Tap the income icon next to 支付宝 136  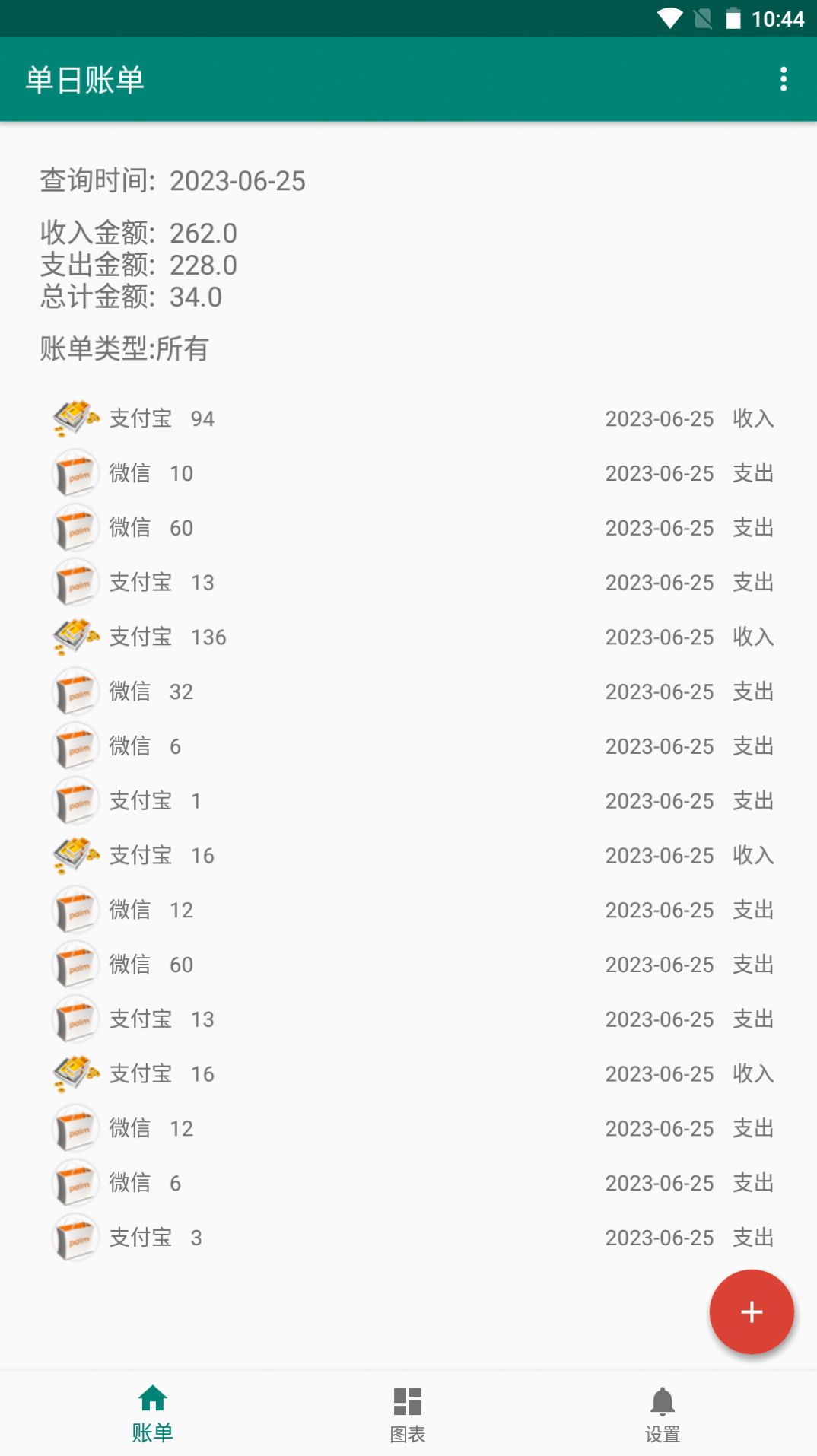(x=75, y=637)
